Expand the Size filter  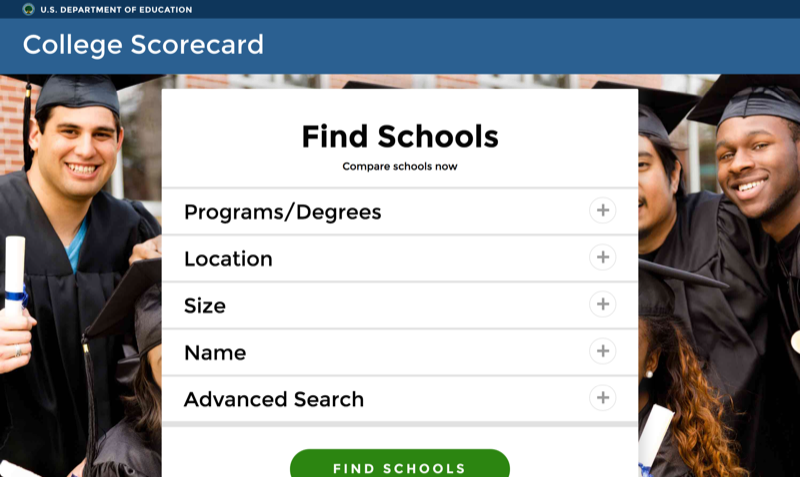[x=602, y=305]
